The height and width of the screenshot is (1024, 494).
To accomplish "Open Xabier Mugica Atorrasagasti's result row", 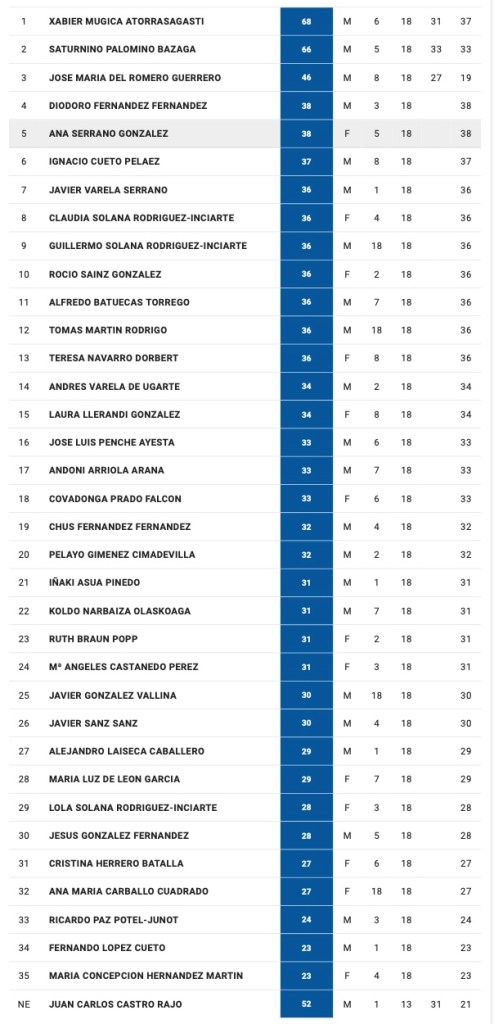I will pos(247,22).
